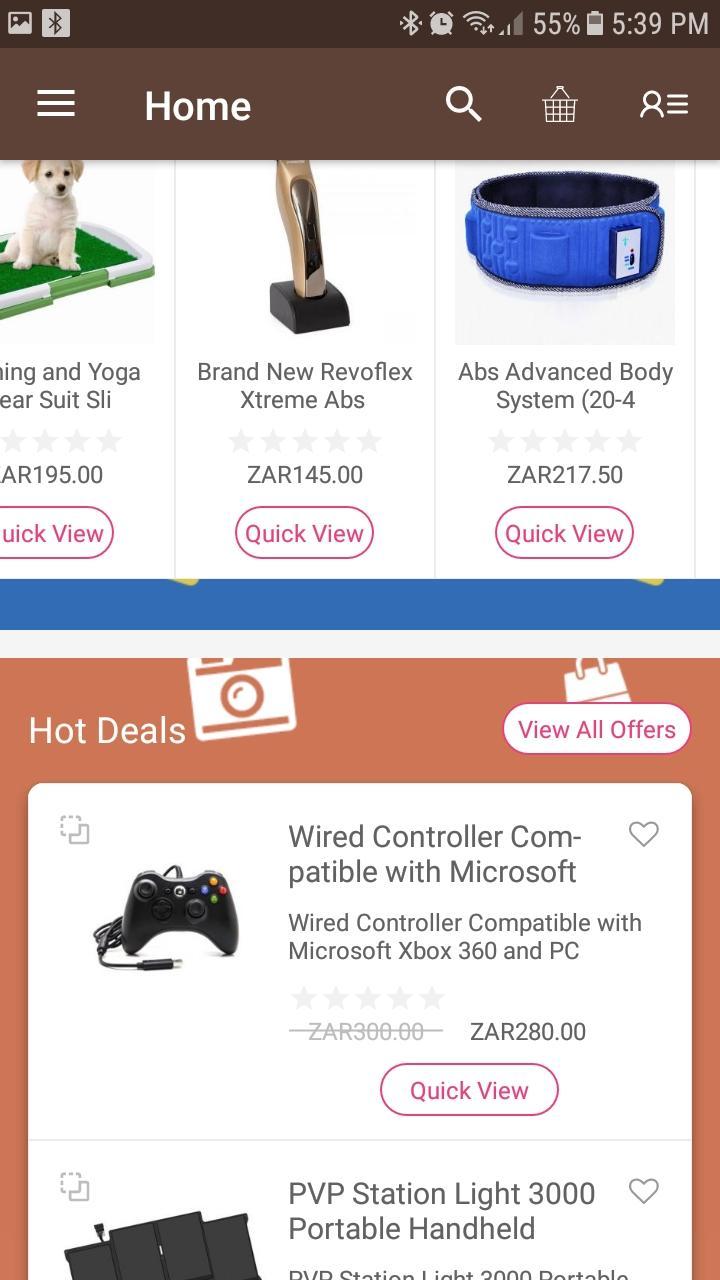Favorite the PVP Station Light 3000
Viewport: 720px width, 1280px height.
click(644, 1190)
